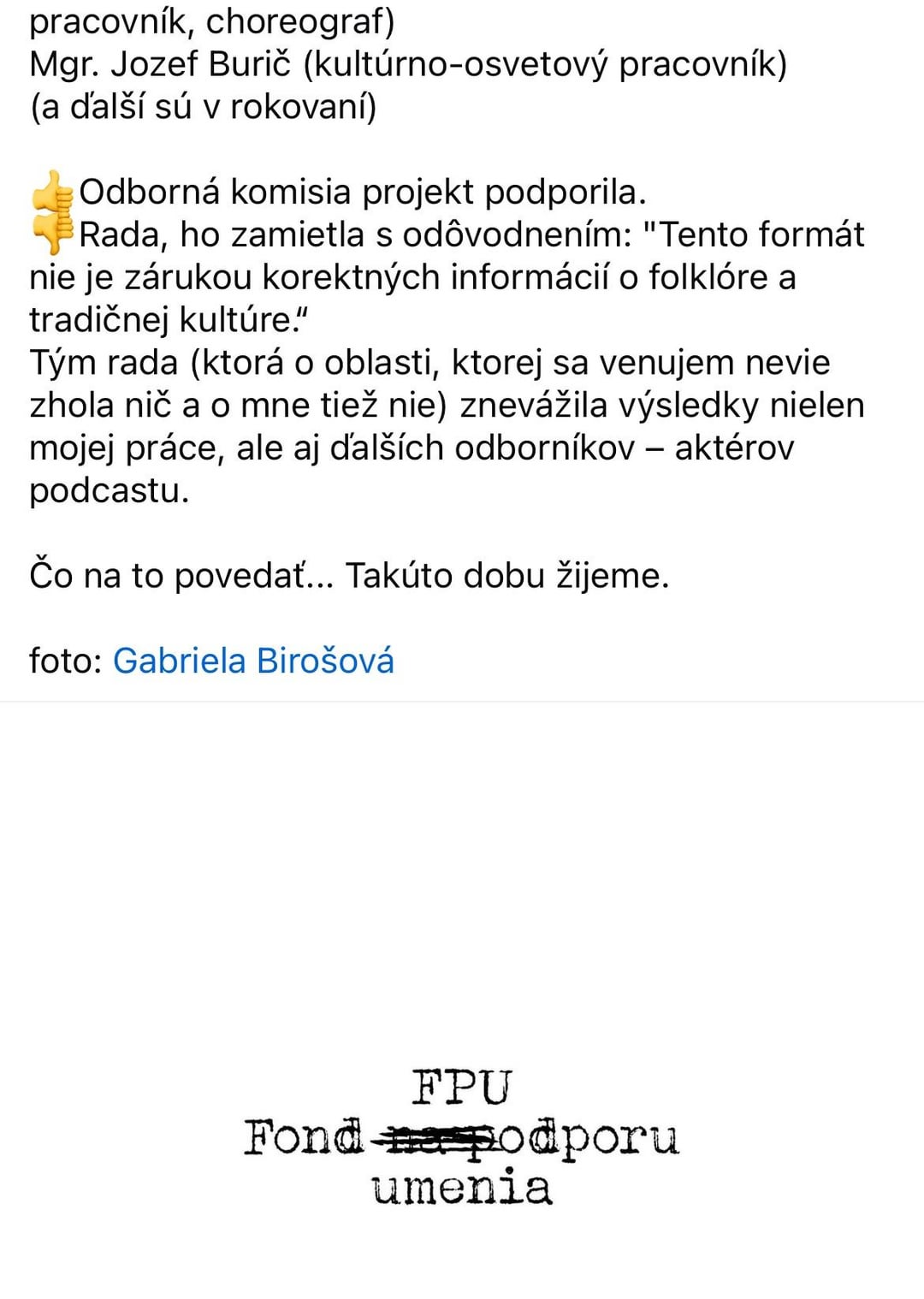Viewport: 924px width, 1299px height.
Task: Open Gabriela Birošová's tagged profile link
Action: (253, 661)
